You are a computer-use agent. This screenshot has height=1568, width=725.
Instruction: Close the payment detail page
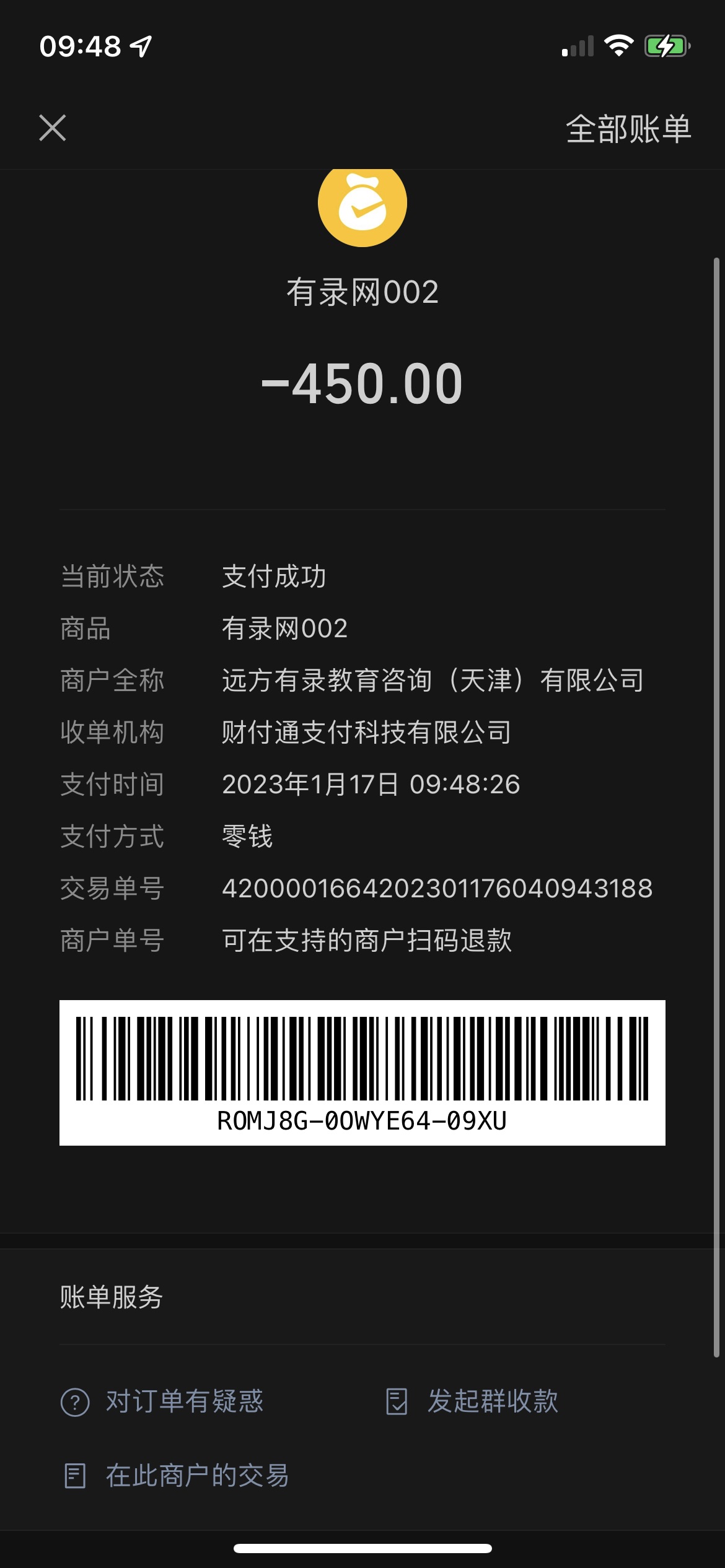tap(53, 128)
